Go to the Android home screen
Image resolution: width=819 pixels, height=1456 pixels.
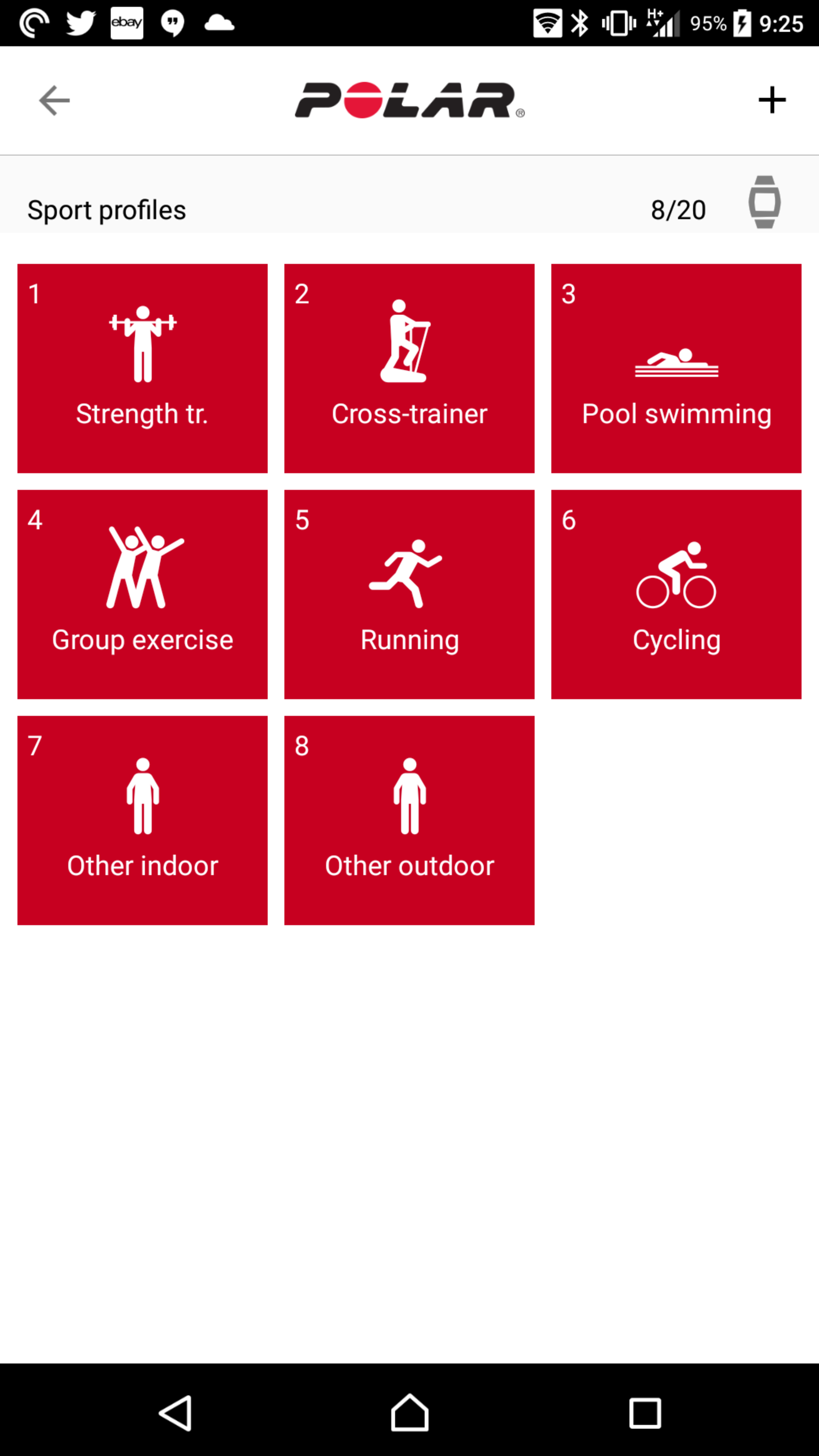(409, 1412)
